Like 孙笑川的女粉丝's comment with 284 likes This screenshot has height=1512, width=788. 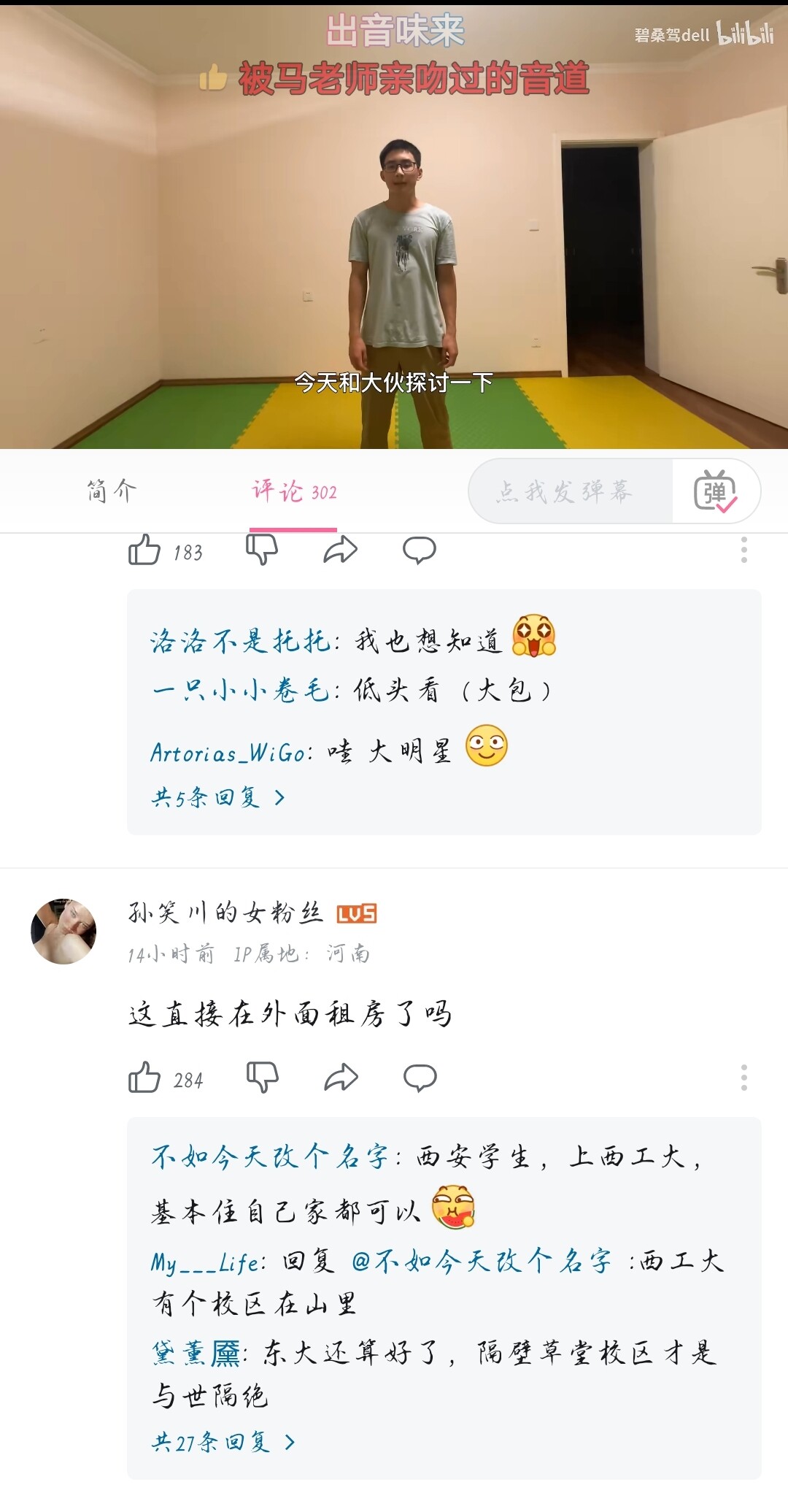(x=144, y=1078)
